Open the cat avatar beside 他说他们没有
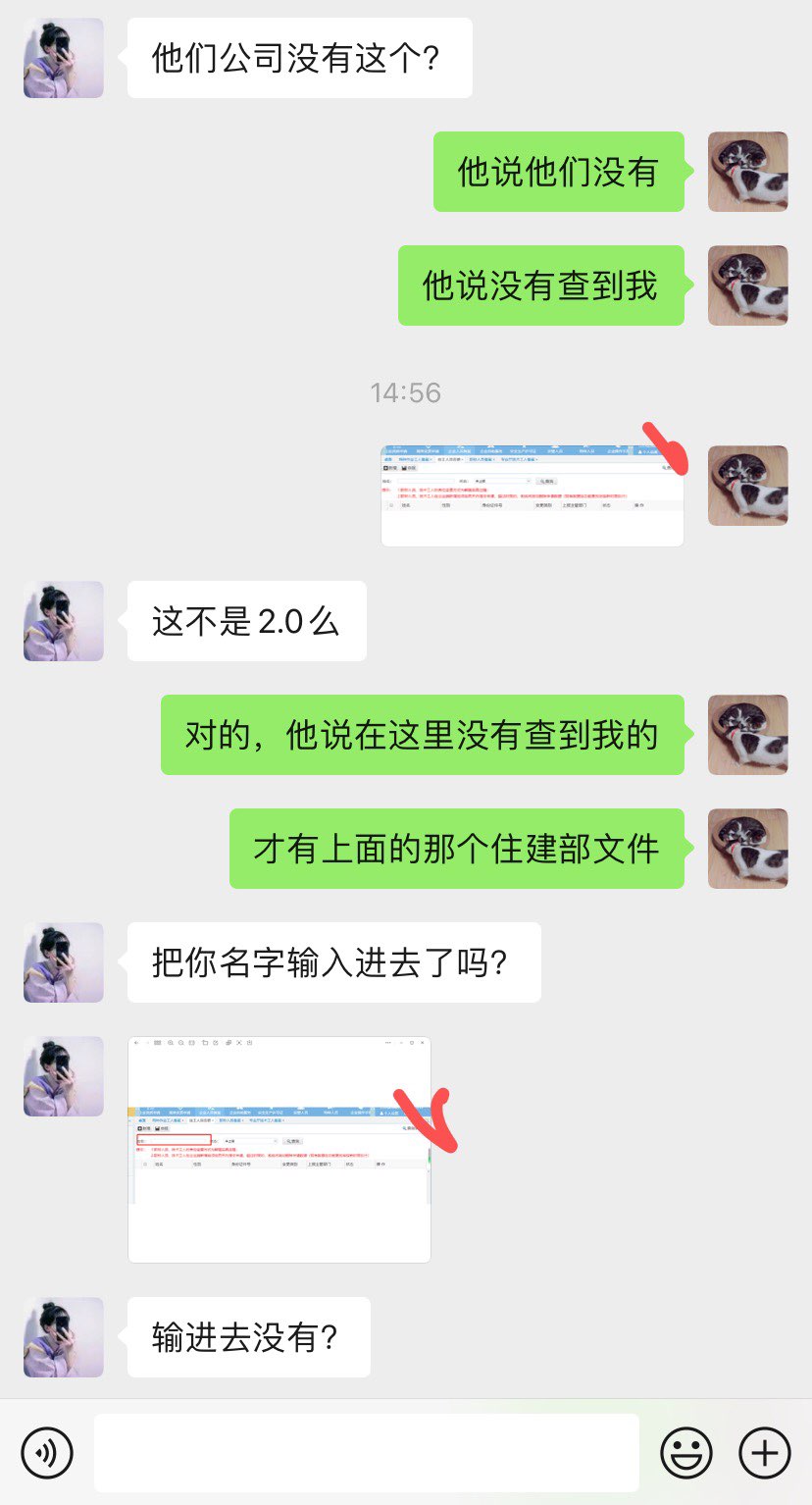The height and width of the screenshot is (1505, 812). [x=747, y=172]
